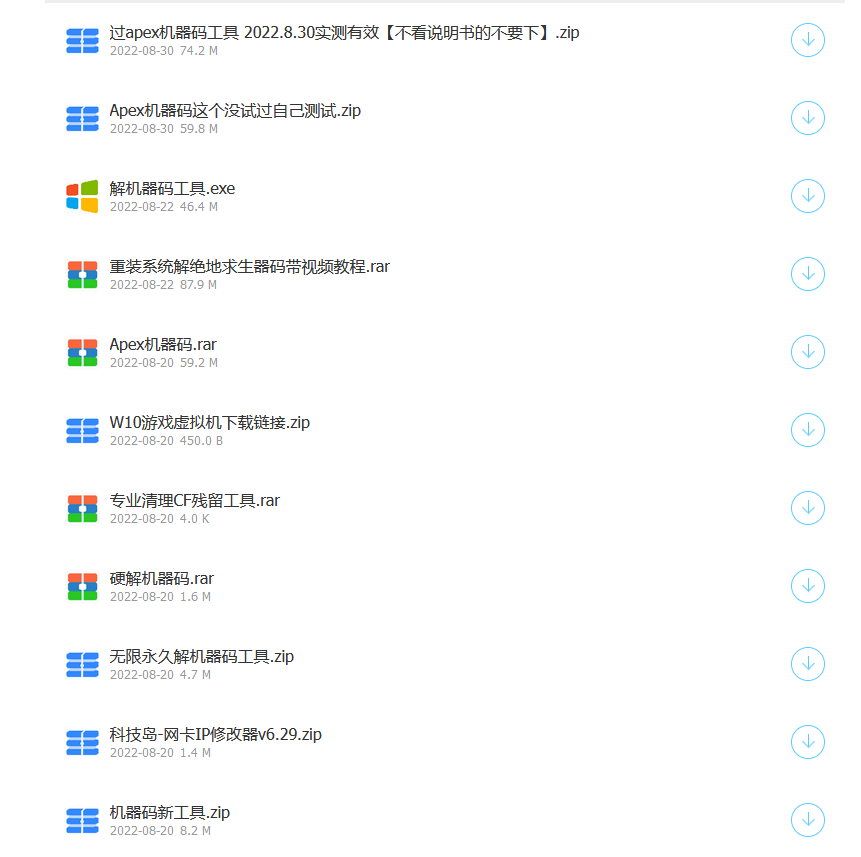This screenshot has height=857, width=861.
Task: Open the 专业清理CF残留工具.rar entry
Action: pyautogui.click(x=194, y=501)
